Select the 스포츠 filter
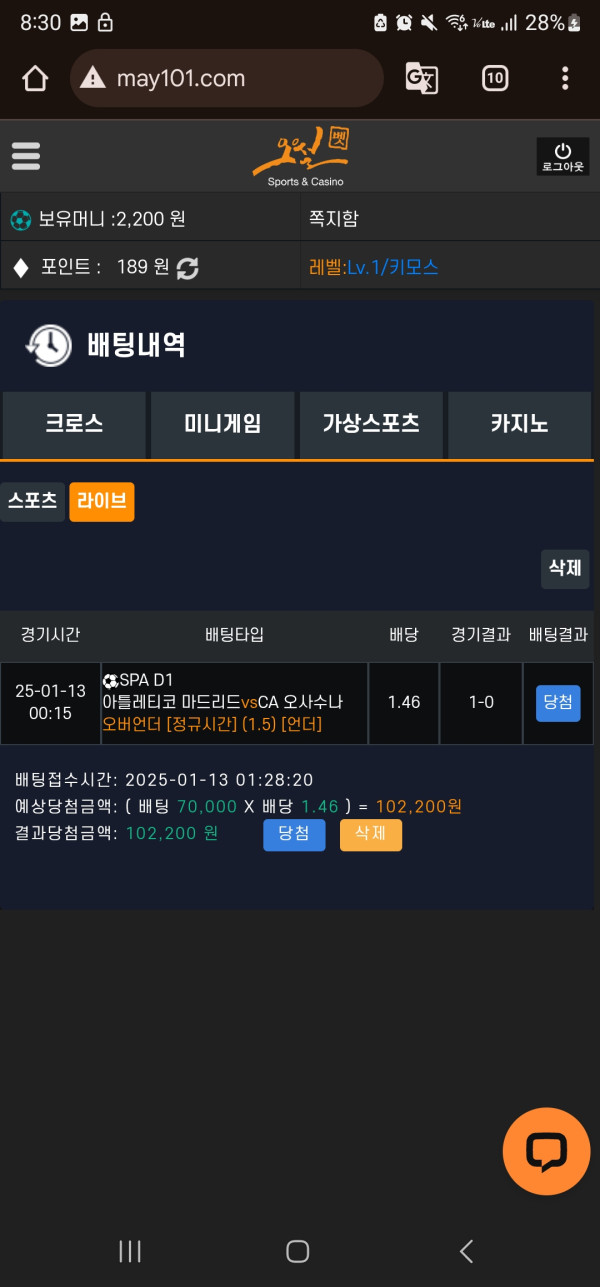The width and height of the screenshot is (600, 1287). pyautogui.click(x=33, y=502)
